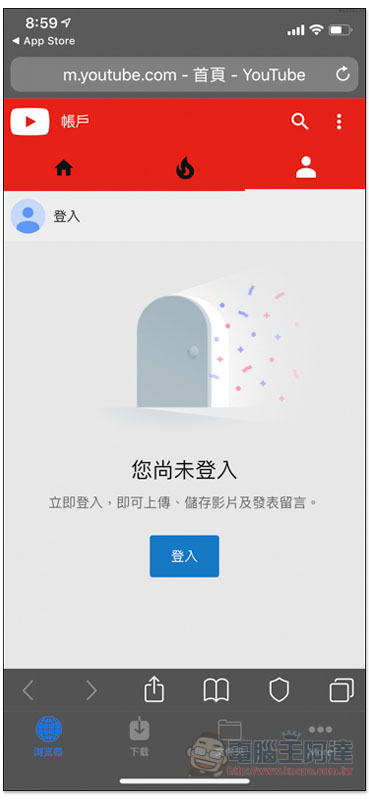The width and height of the screenshot is (369, 800).
Task: Open the share sheet icon
Action: 154,690
